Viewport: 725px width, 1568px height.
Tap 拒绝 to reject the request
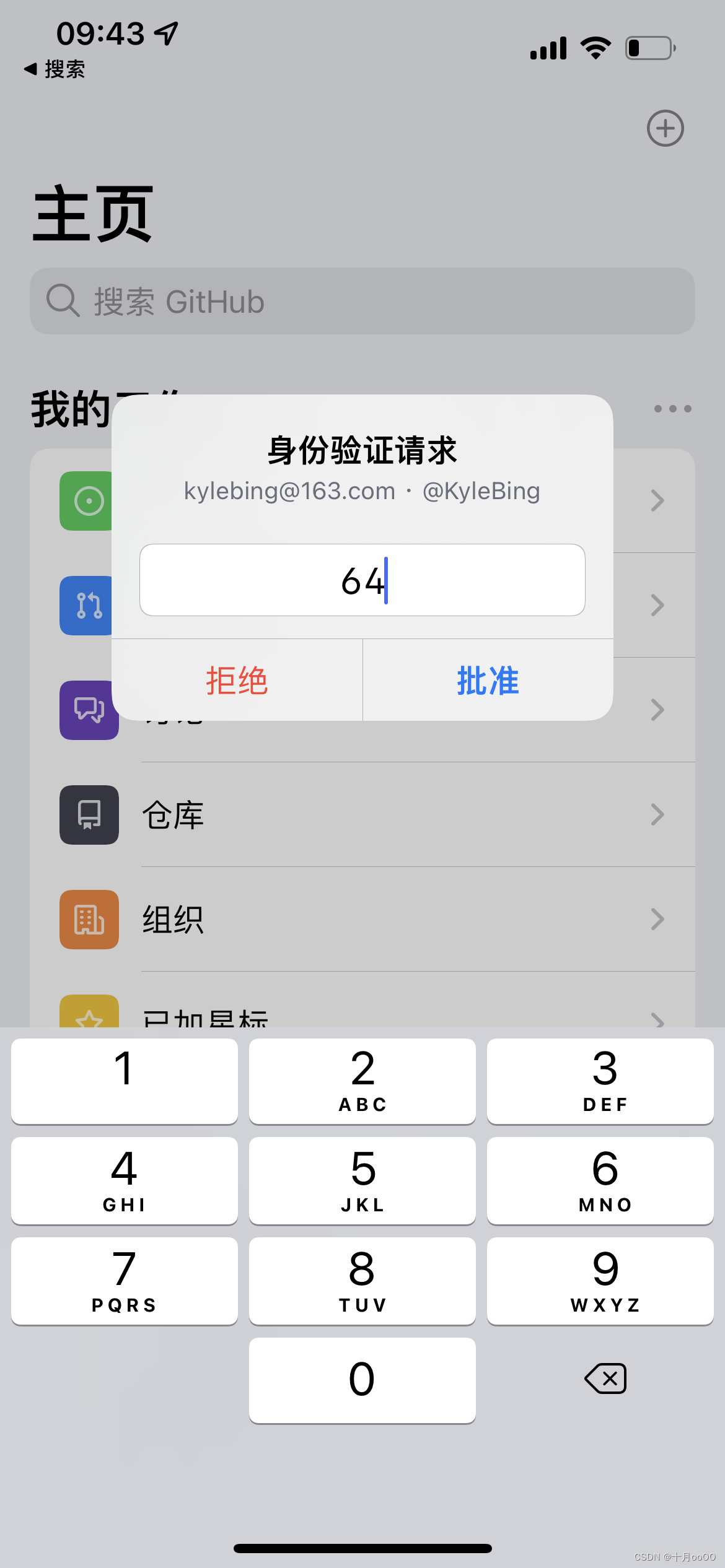click(x=237, y=680)
